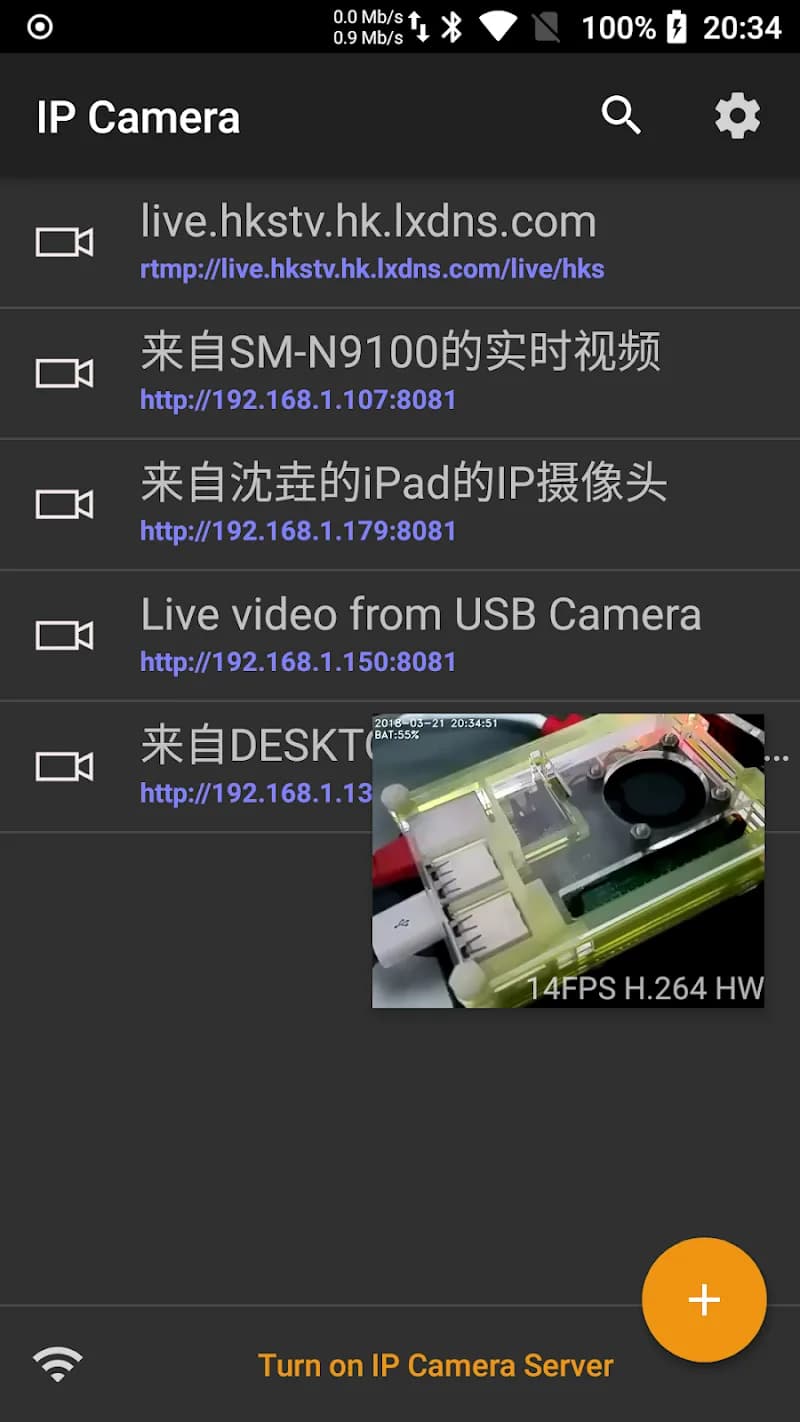Click the camera icon beside the DESKTOP entry

tap(64, 765)
